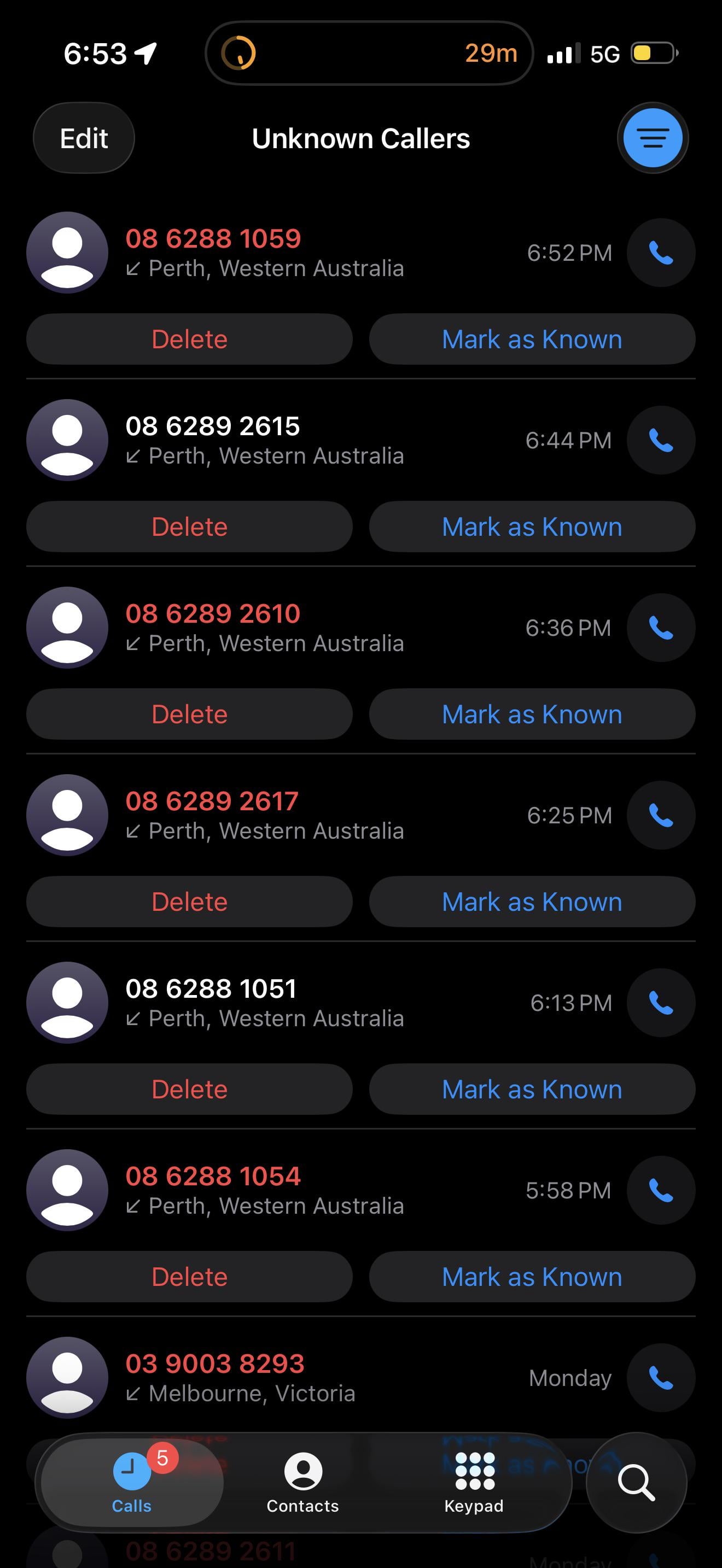Call back 08 6289 2615
Screen dimensions: 722x1568
click(x=661, y=440)
